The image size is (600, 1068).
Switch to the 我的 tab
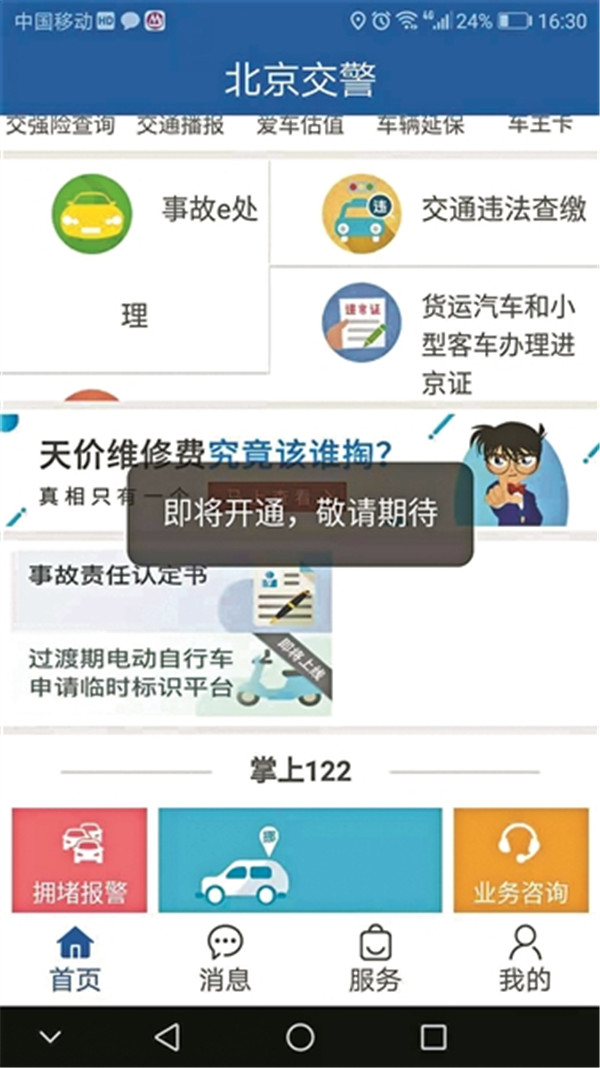[x=524, y=958]
